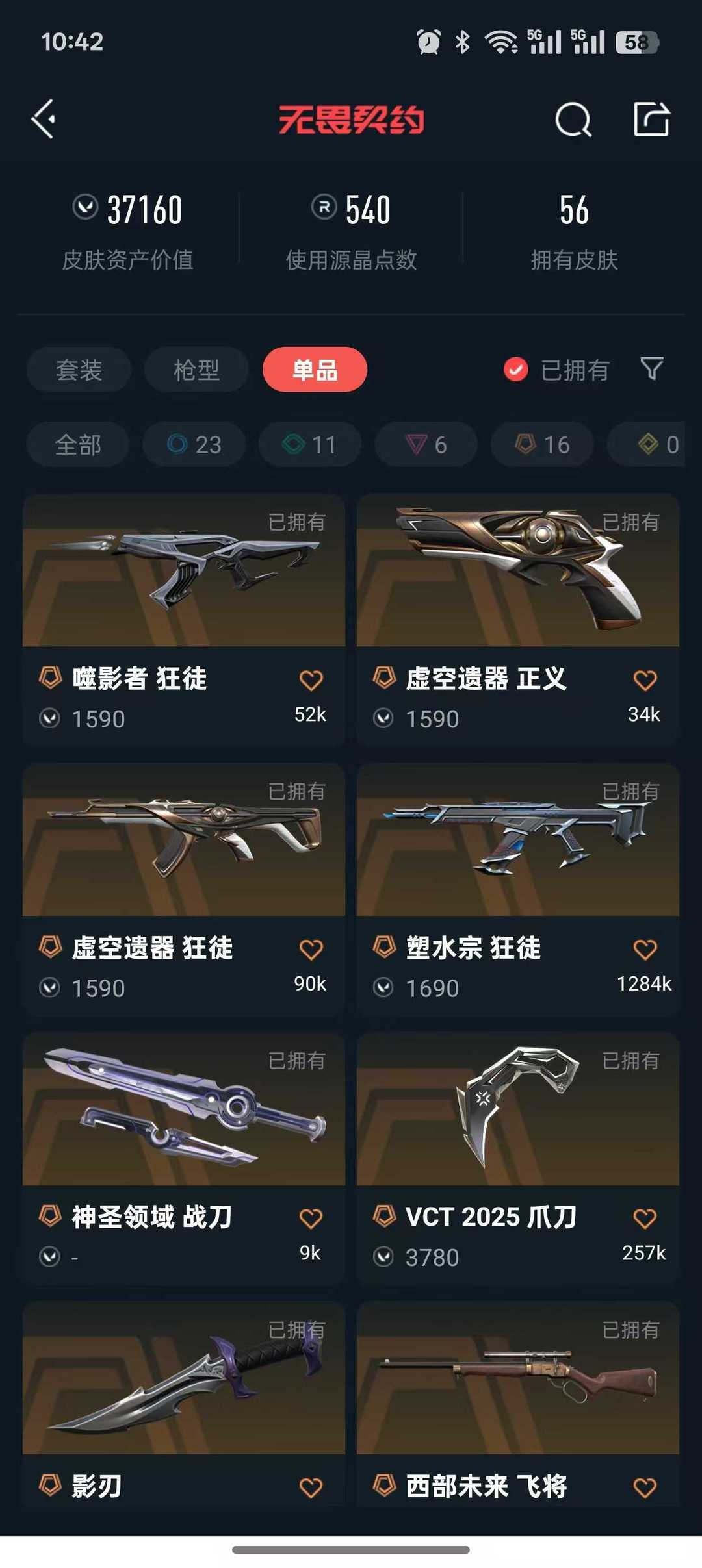Tap the share icon top right
702x1568 pixels.
point(651,119)
